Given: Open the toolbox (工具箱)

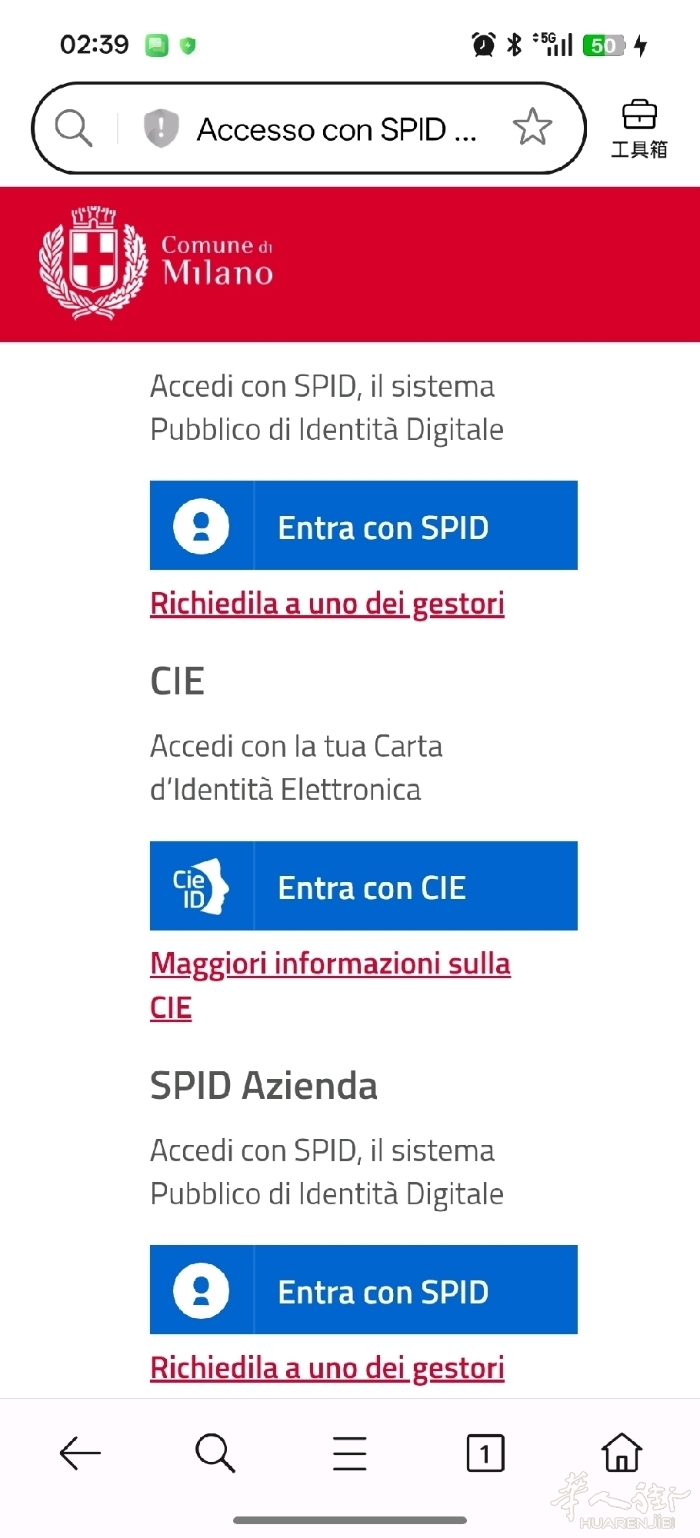Looking at the screenshot, I should 639,129.
